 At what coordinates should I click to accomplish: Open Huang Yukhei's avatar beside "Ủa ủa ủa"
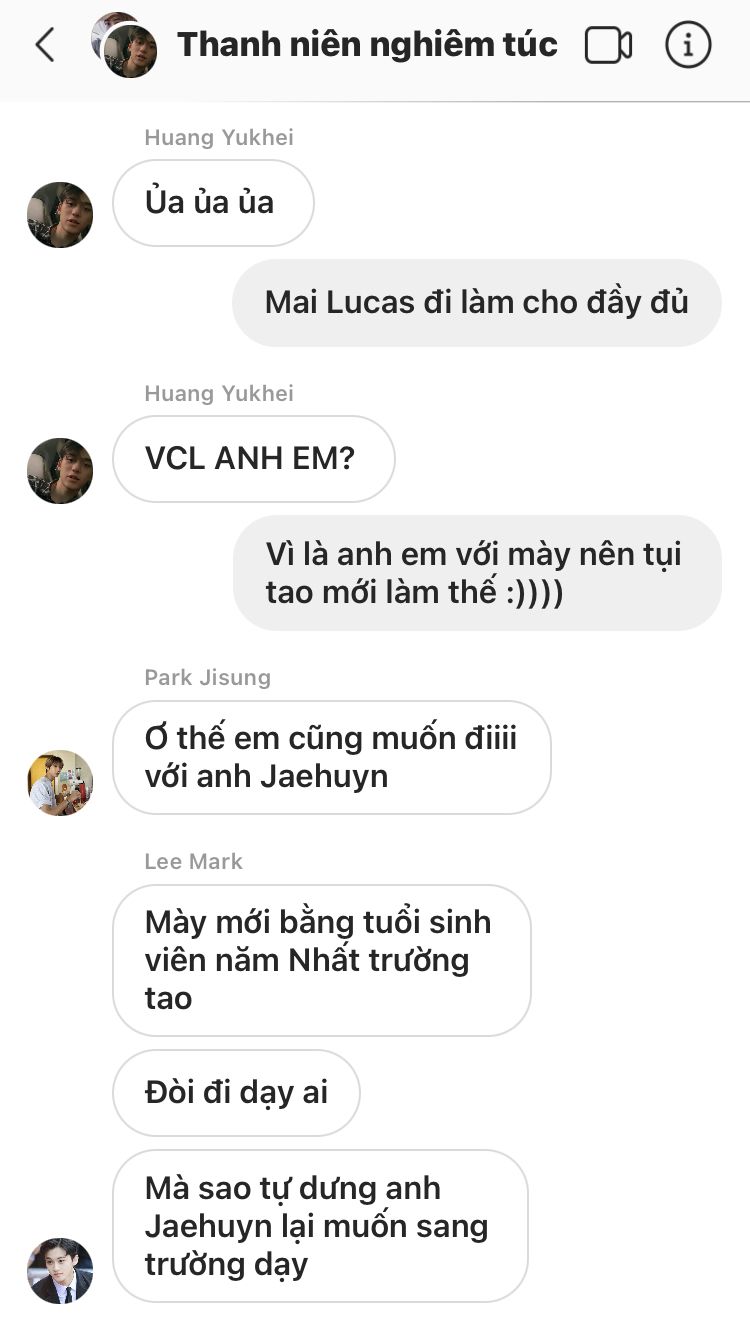pos(60,214)
